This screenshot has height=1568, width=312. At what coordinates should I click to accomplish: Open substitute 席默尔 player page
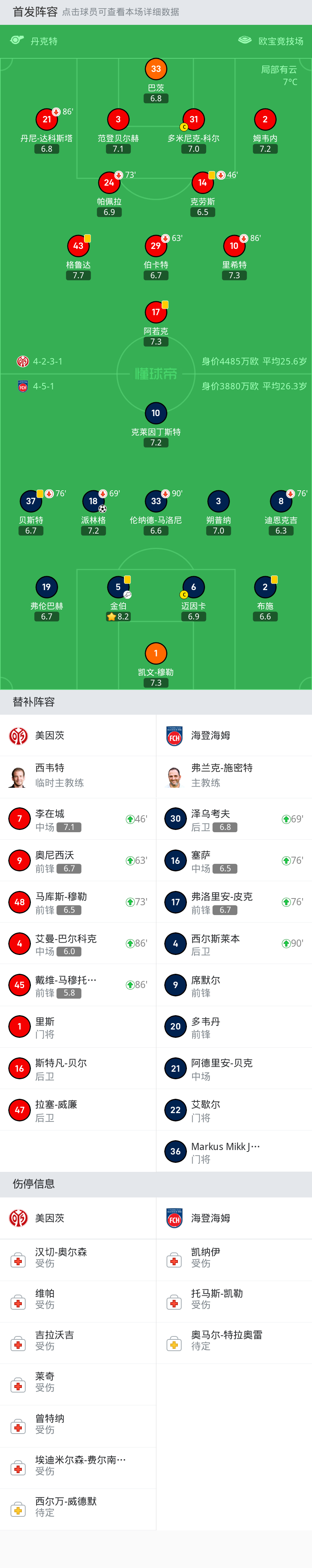point(234,985)
